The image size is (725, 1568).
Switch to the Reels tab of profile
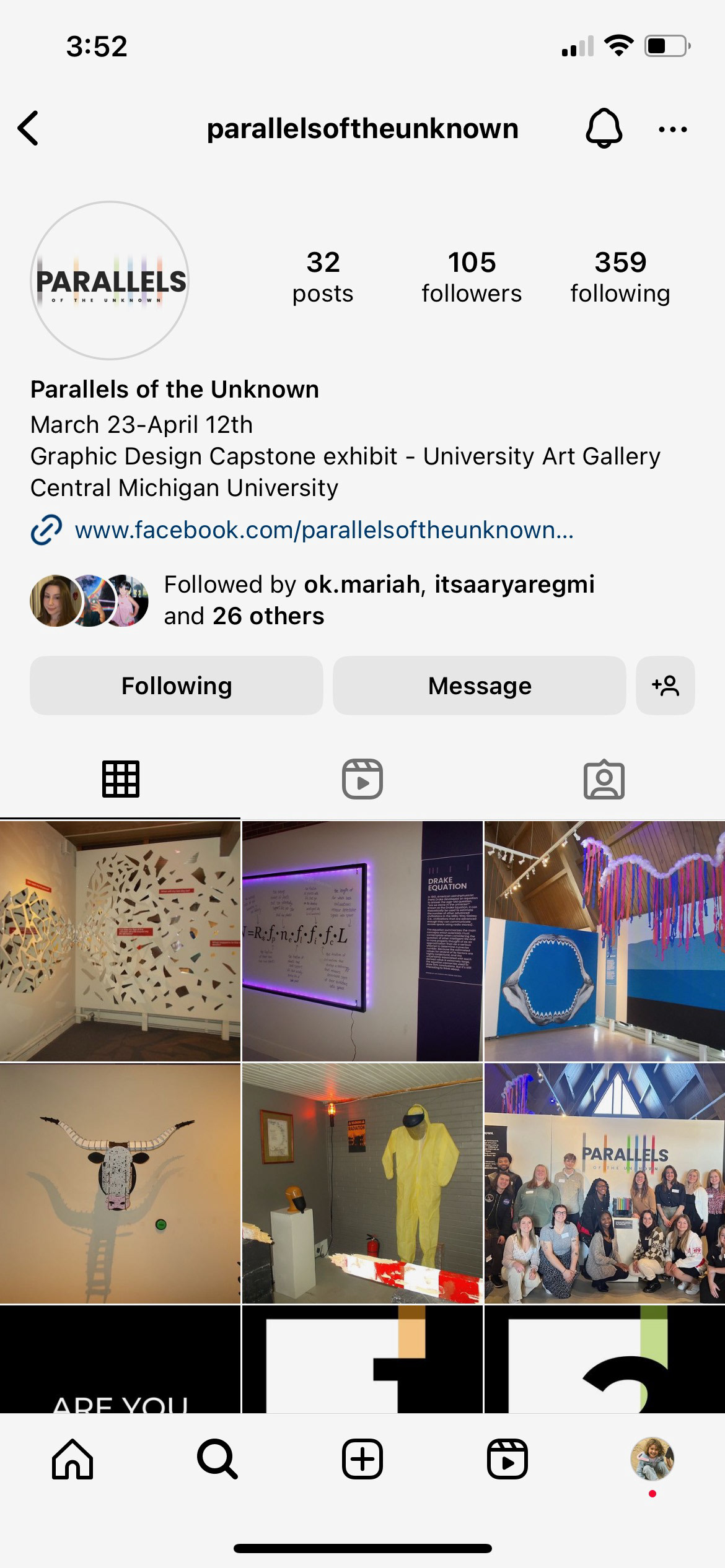(362, 779)
